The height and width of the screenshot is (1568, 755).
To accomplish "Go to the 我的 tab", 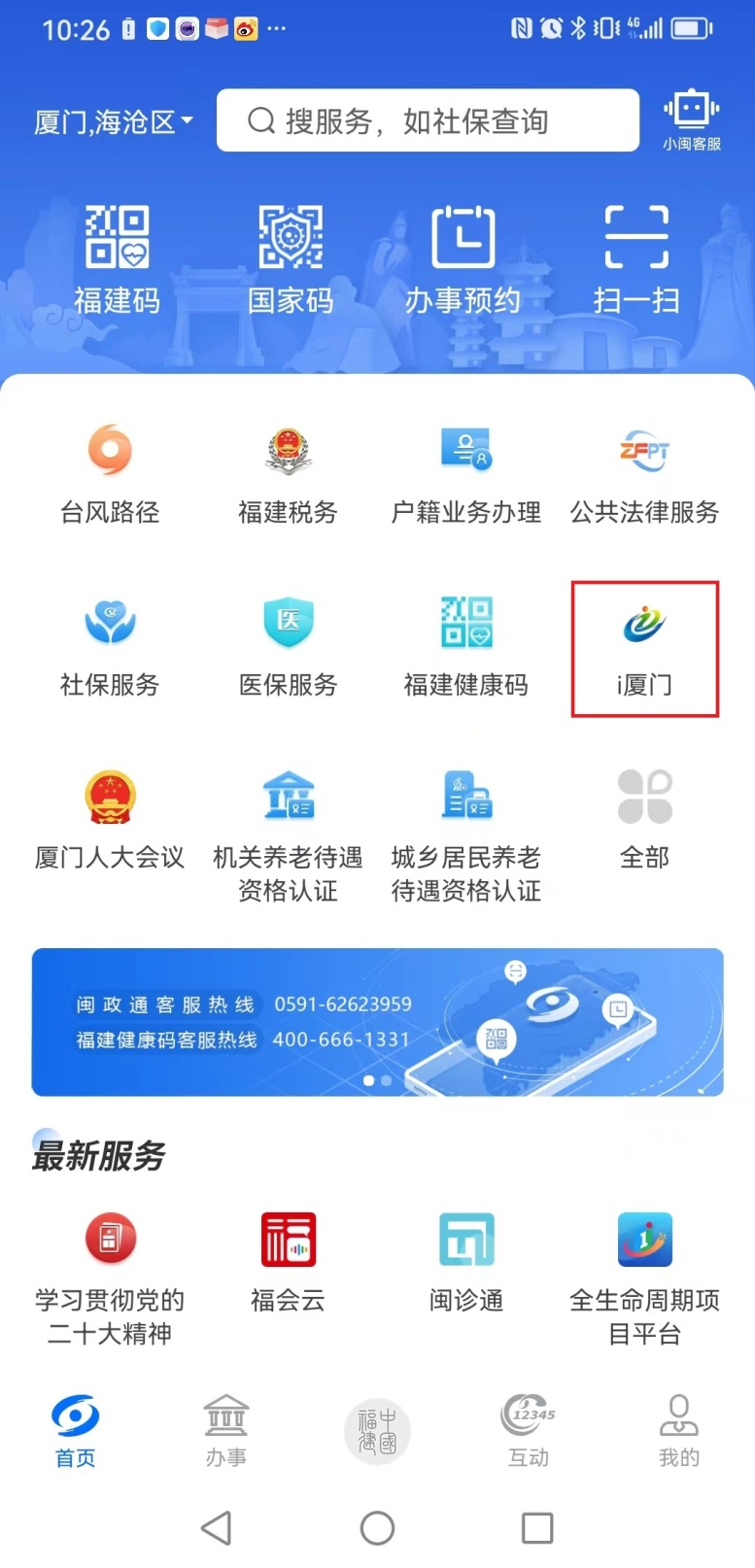I will [679, 1431].
